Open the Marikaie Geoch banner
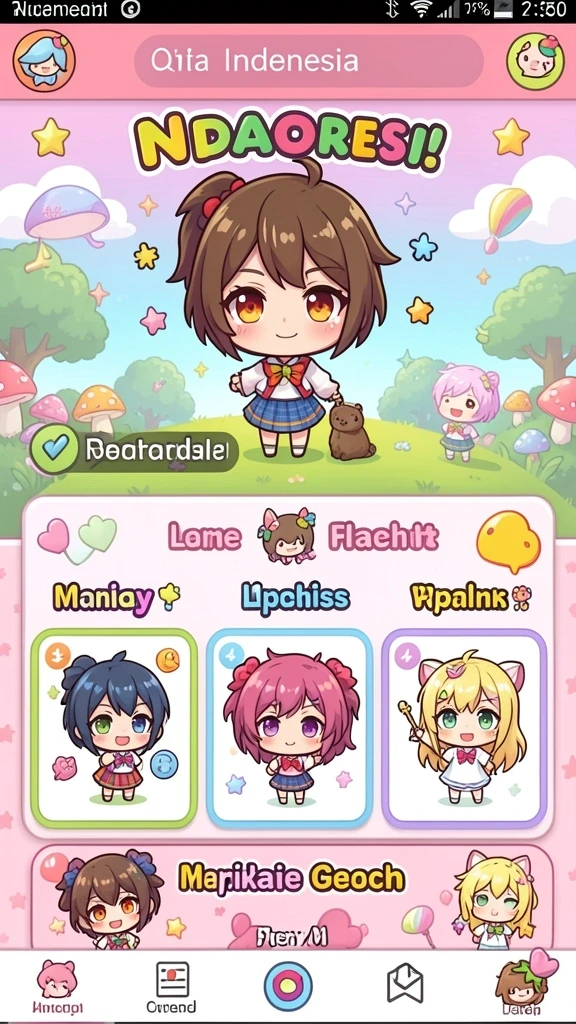Viewport: 576px width, 1024px height. tap(292, 897)
